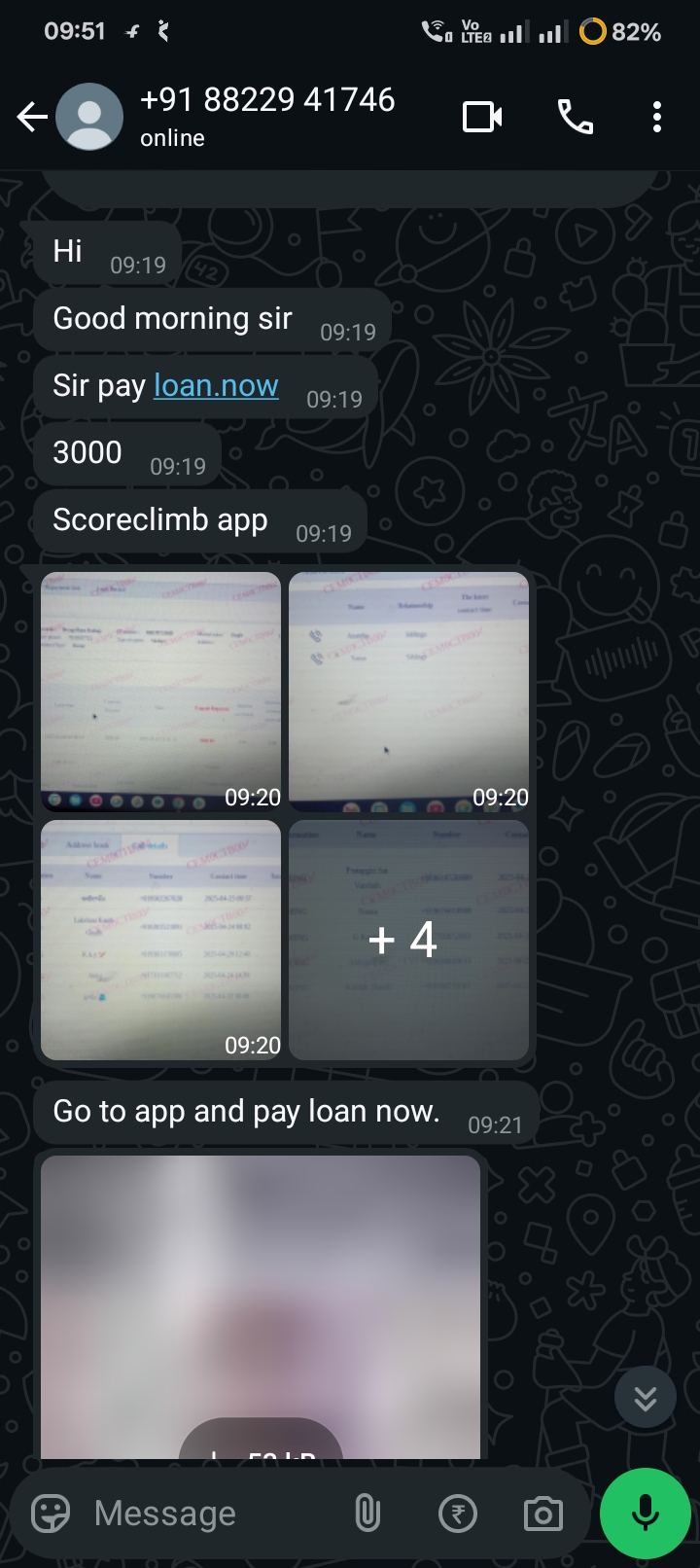
Task: Go back to the chat list
Action: (31, 118)
